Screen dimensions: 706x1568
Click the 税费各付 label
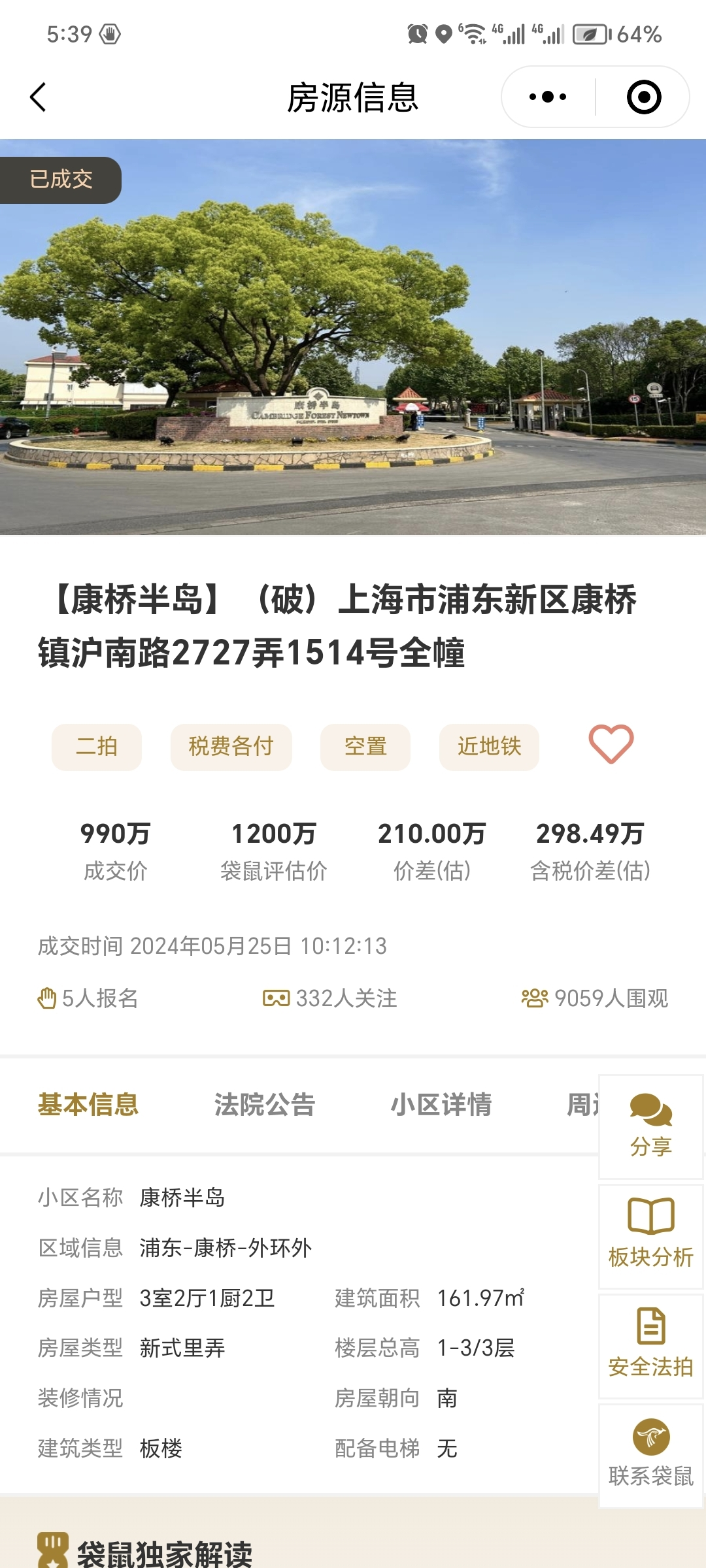coord(231,747)
